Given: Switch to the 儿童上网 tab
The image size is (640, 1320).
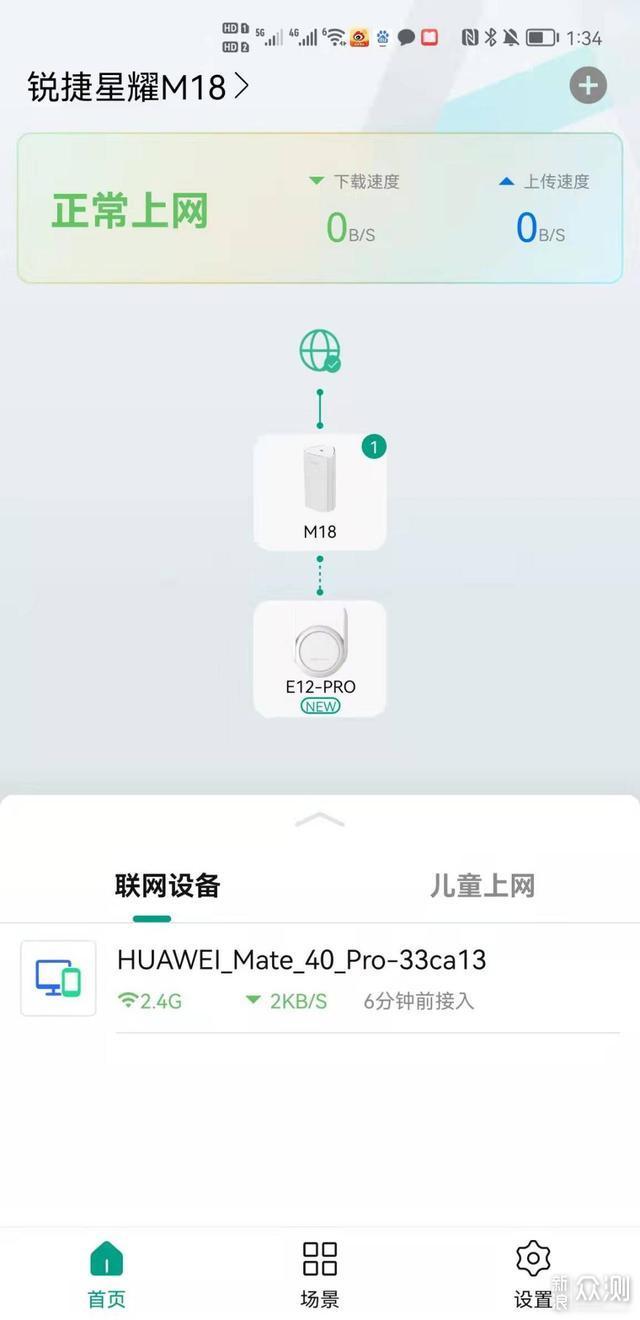Looking at the screenshot, I should tap(483, 886).
